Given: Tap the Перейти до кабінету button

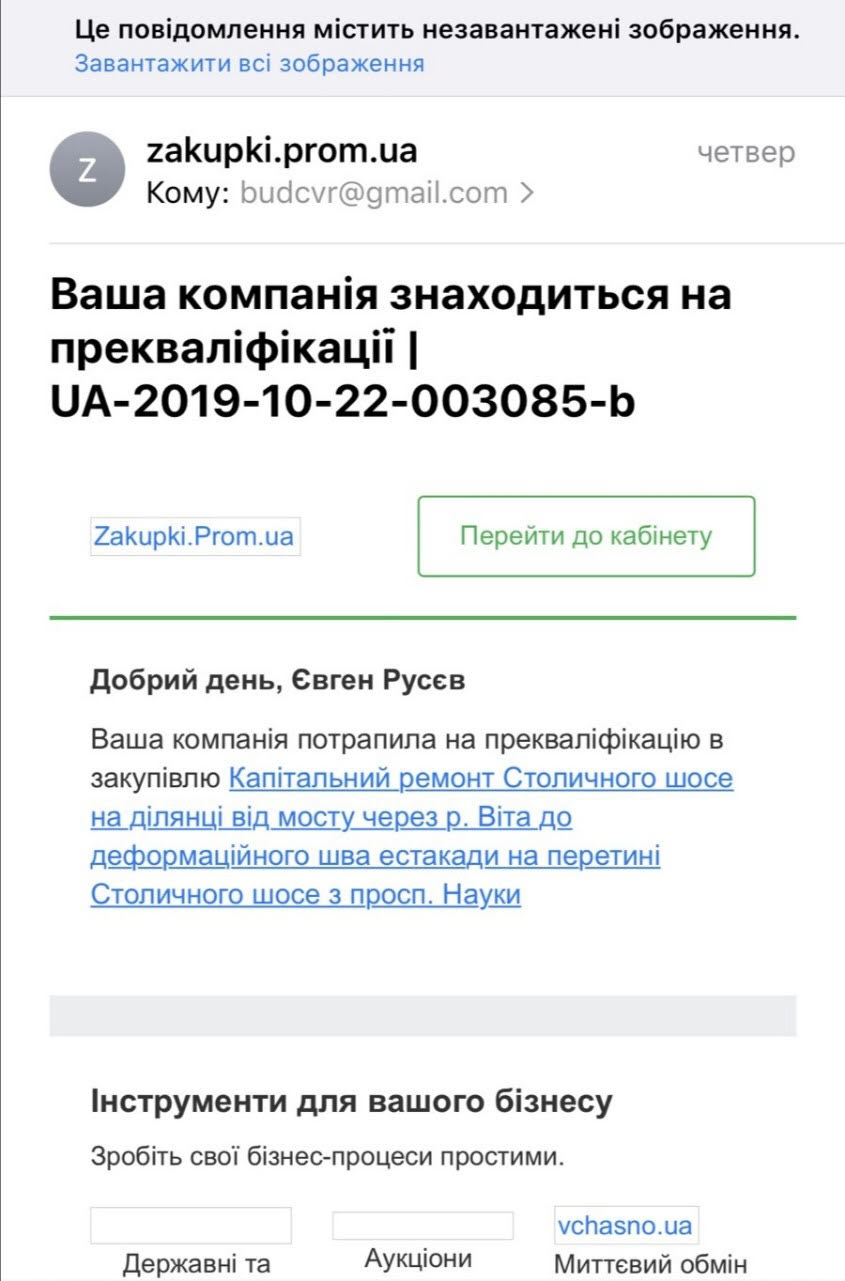Looking at the screenshot, I should [586, 536].
